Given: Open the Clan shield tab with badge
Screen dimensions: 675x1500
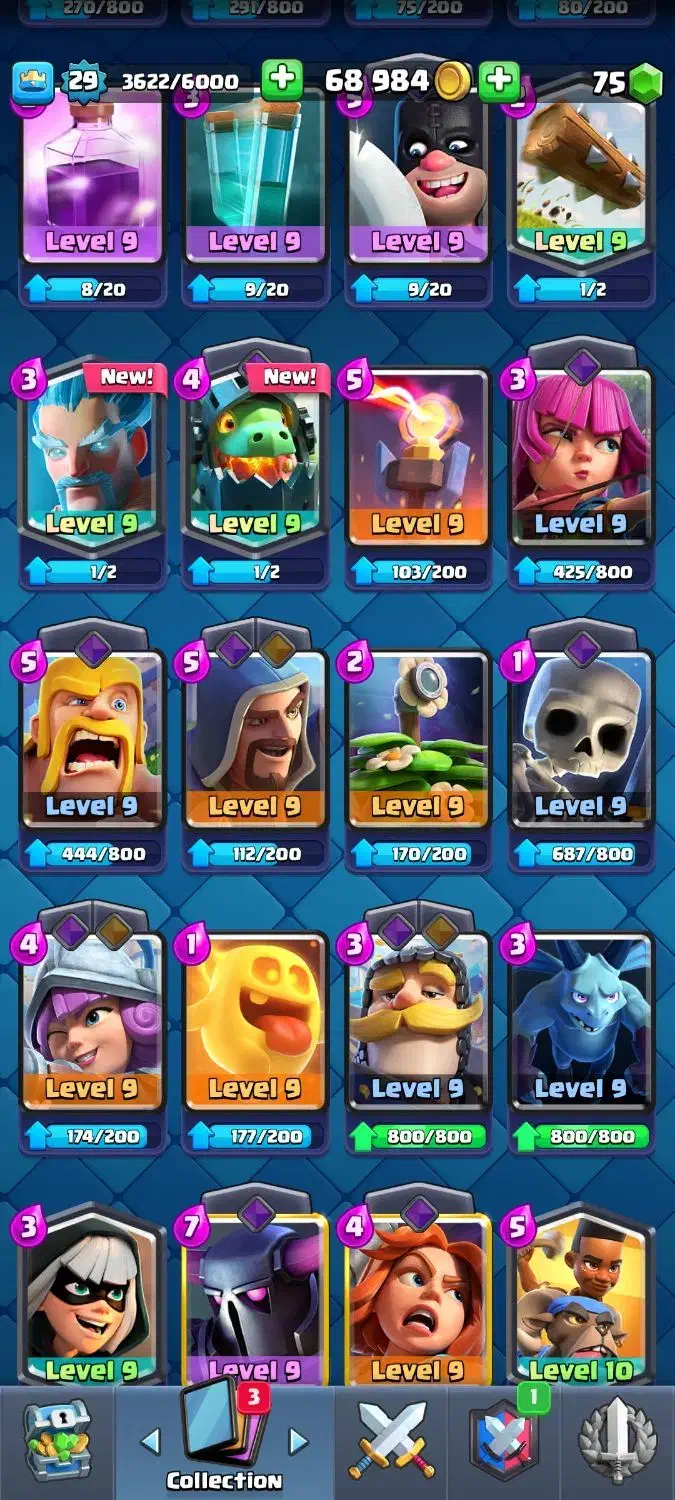Looking at the screenshot, I should 505,1442.
